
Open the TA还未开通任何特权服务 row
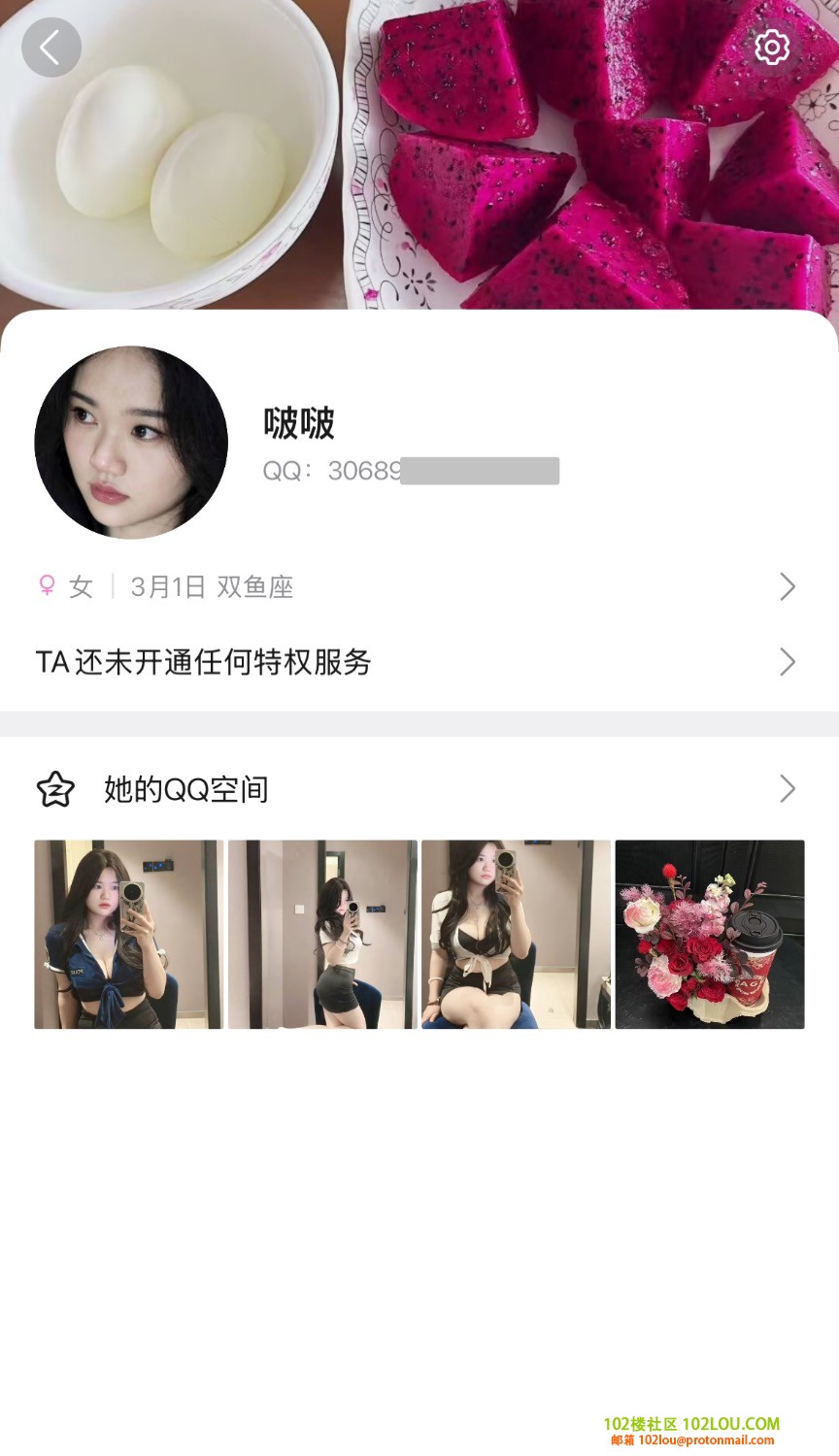[x=418, y=662]
